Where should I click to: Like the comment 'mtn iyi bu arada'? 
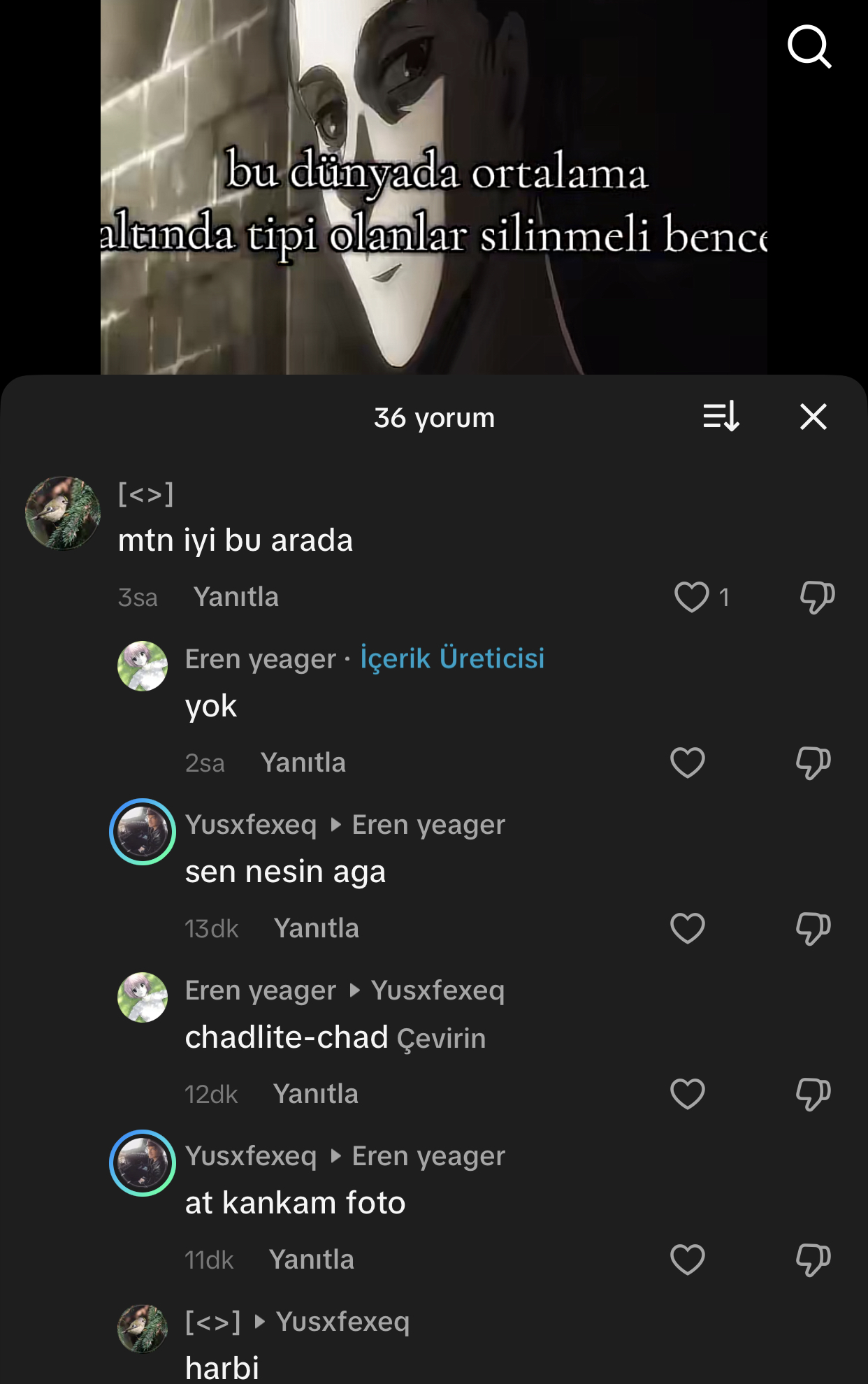point(691,598)
